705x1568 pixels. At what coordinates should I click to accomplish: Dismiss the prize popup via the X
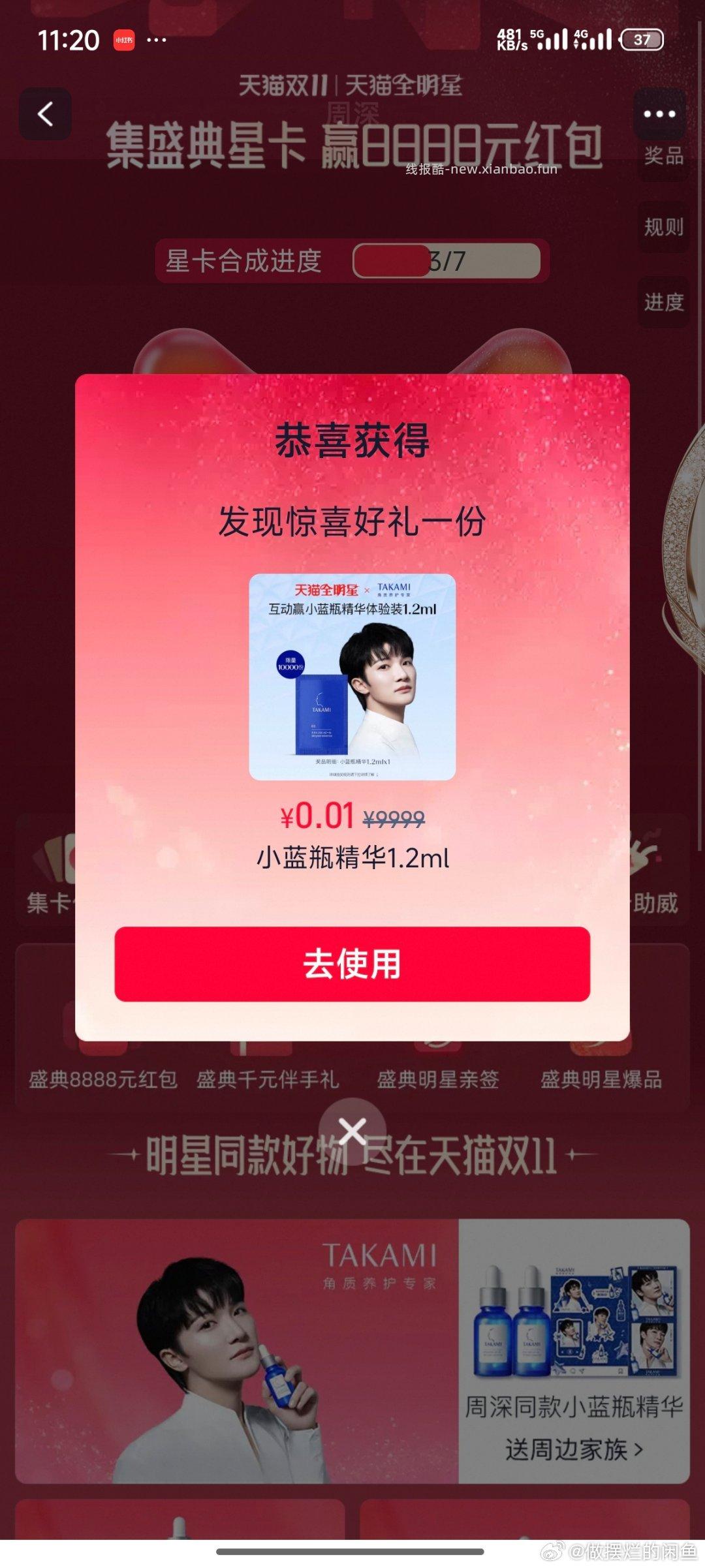[x=352, y=1130]
